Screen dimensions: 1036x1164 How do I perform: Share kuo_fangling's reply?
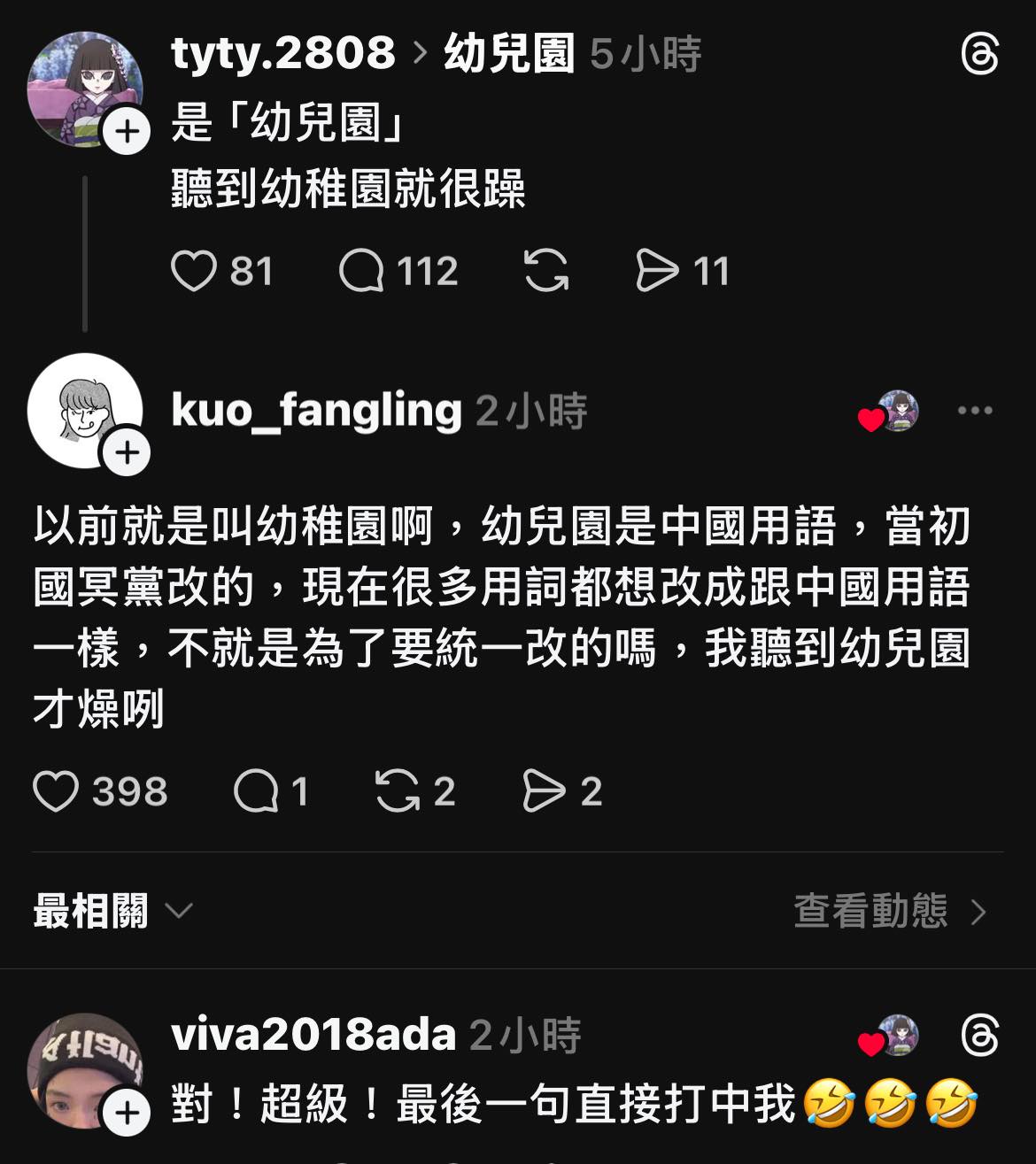(544, 791)
